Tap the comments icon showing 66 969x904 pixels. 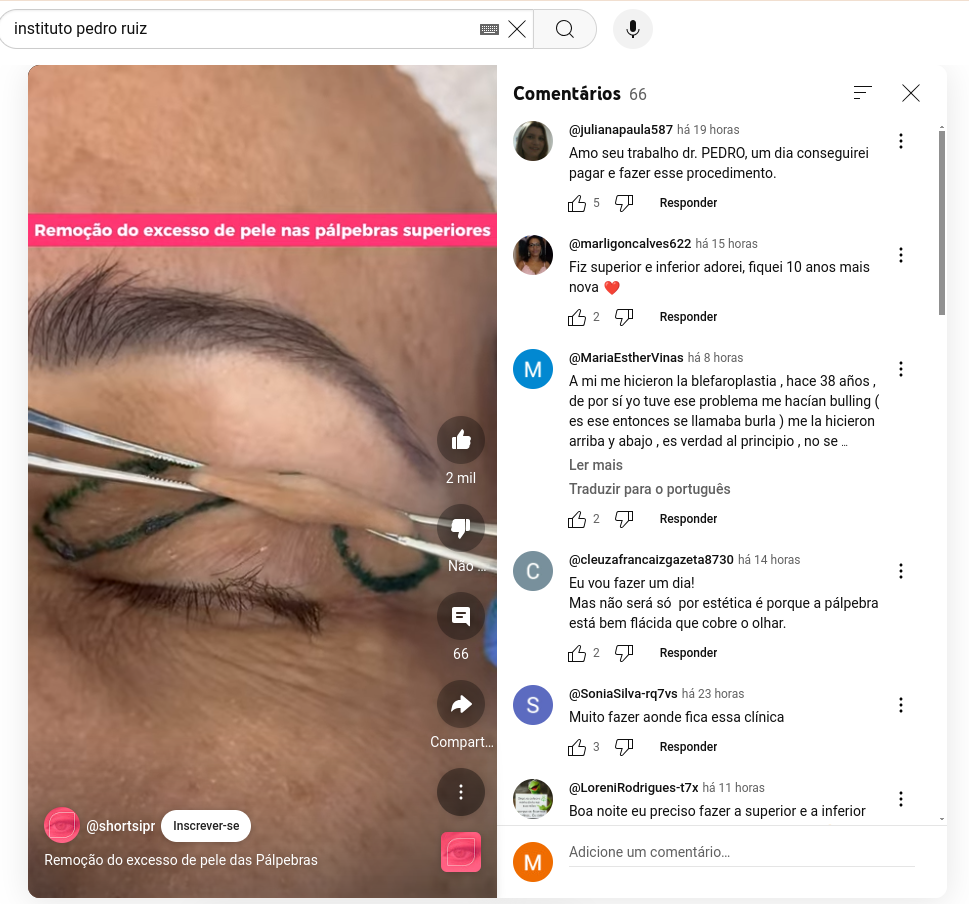(461, 616)
